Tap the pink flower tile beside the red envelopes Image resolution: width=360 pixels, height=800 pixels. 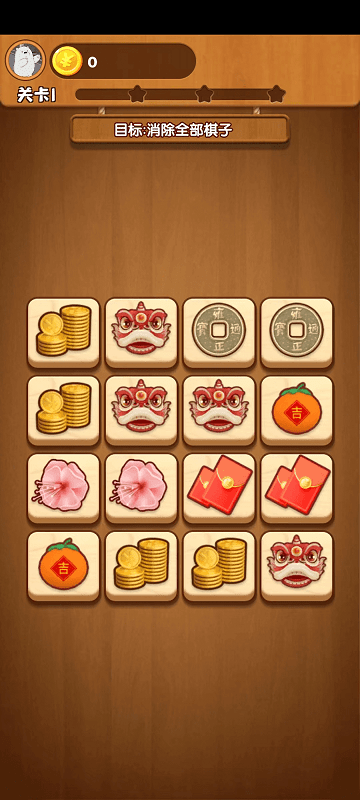(141, 487)
